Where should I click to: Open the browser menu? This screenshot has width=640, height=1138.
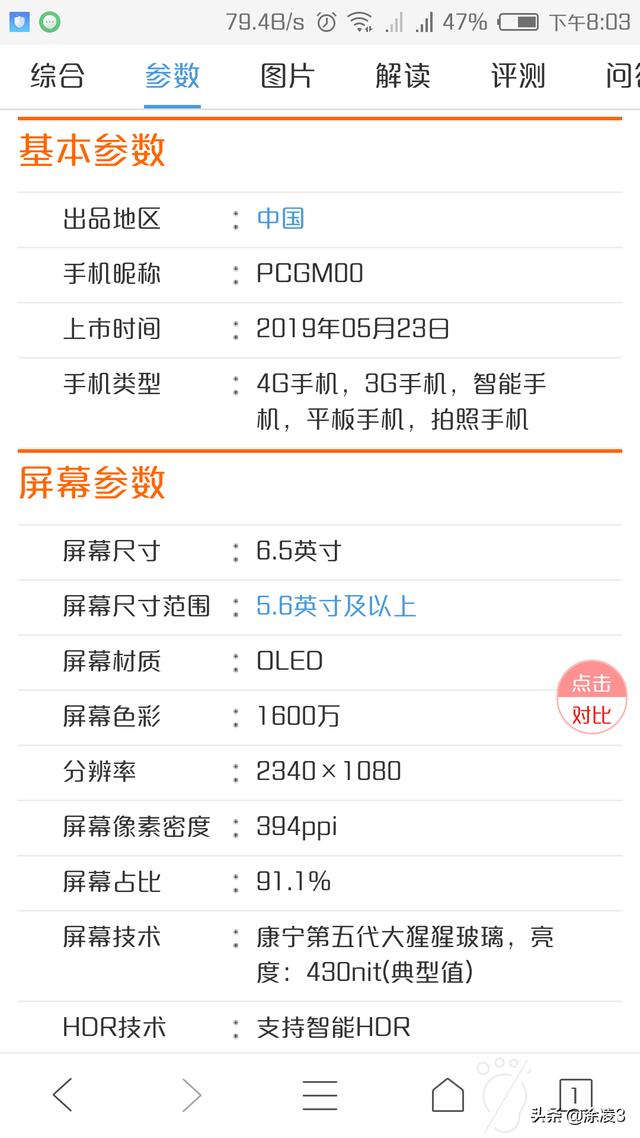pyautogui.click(x=319, y=1095)
